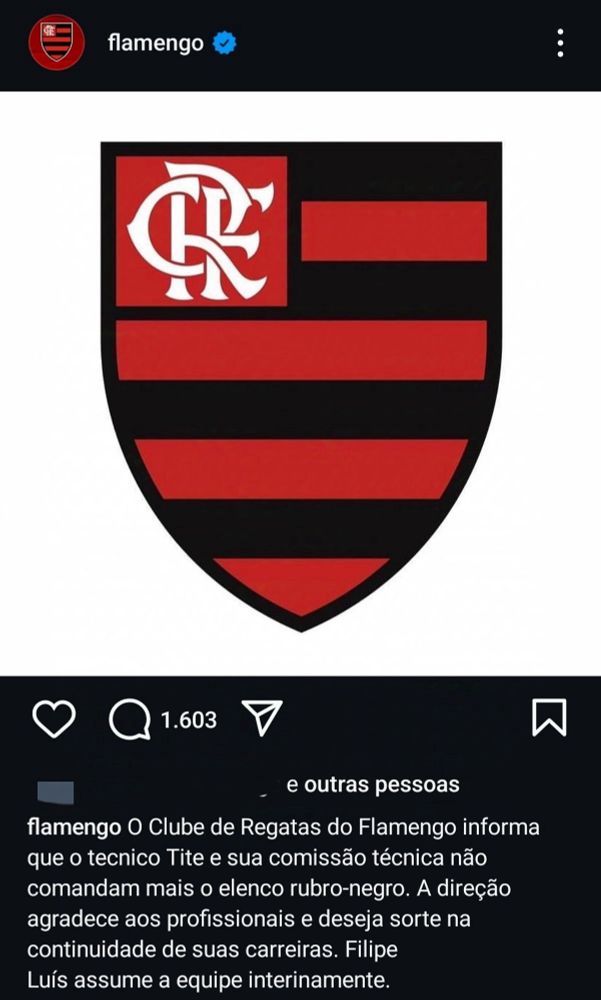Open the three-dot overflow menu
This screenshot has width=601, height=1000.
560,43
